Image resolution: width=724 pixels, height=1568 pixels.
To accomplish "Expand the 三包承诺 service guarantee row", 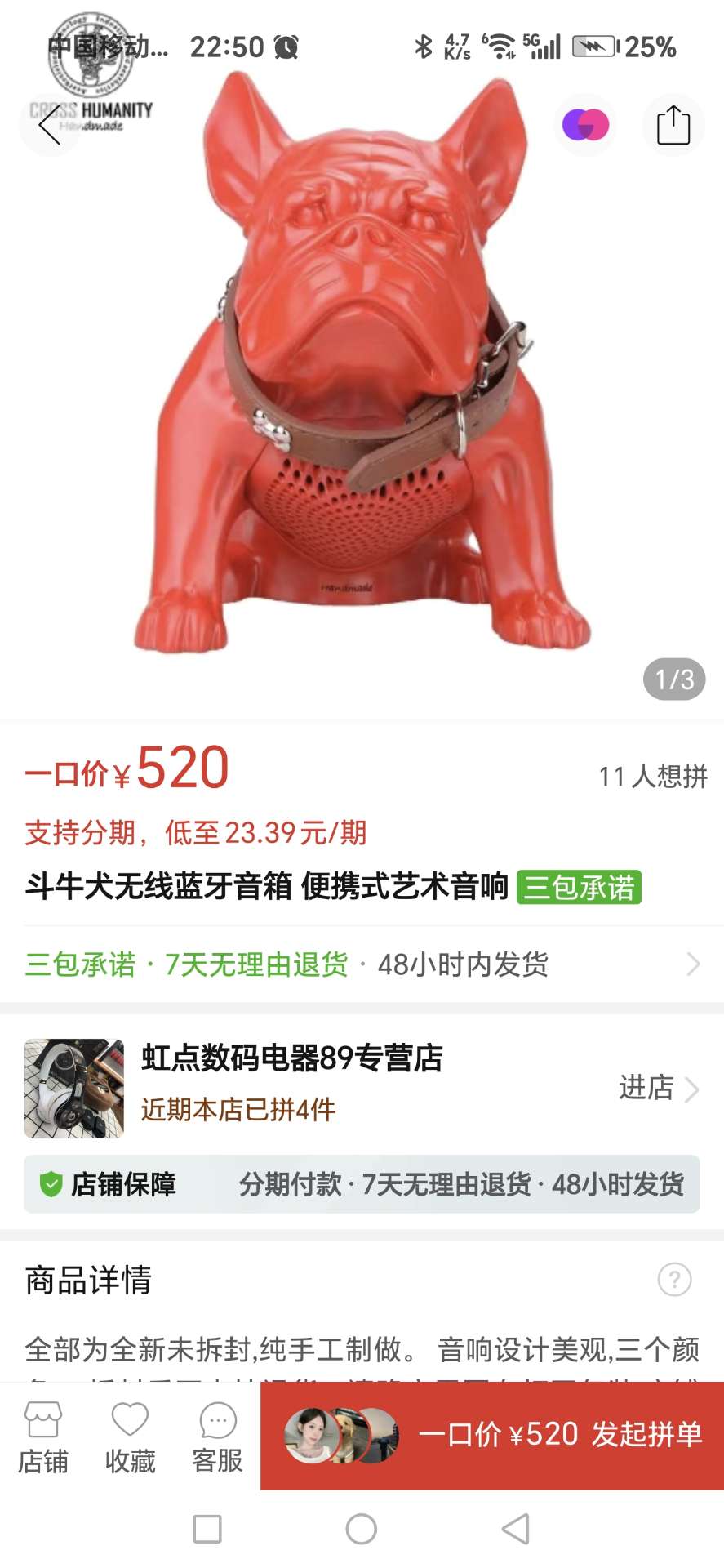I will click(362, 964).
